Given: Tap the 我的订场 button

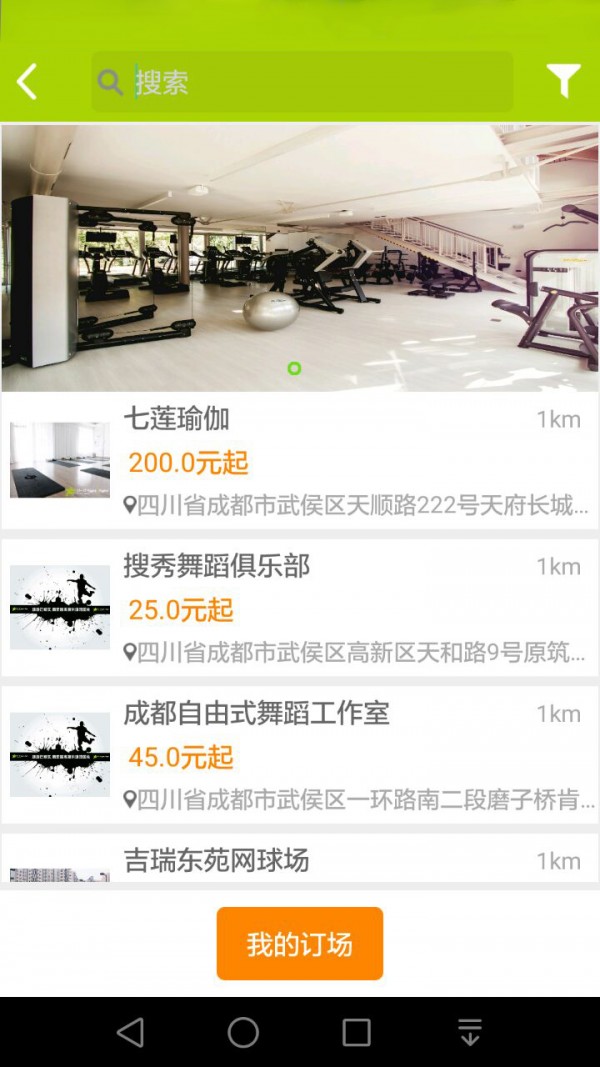Looking at the screenshot, I should 300,943.
